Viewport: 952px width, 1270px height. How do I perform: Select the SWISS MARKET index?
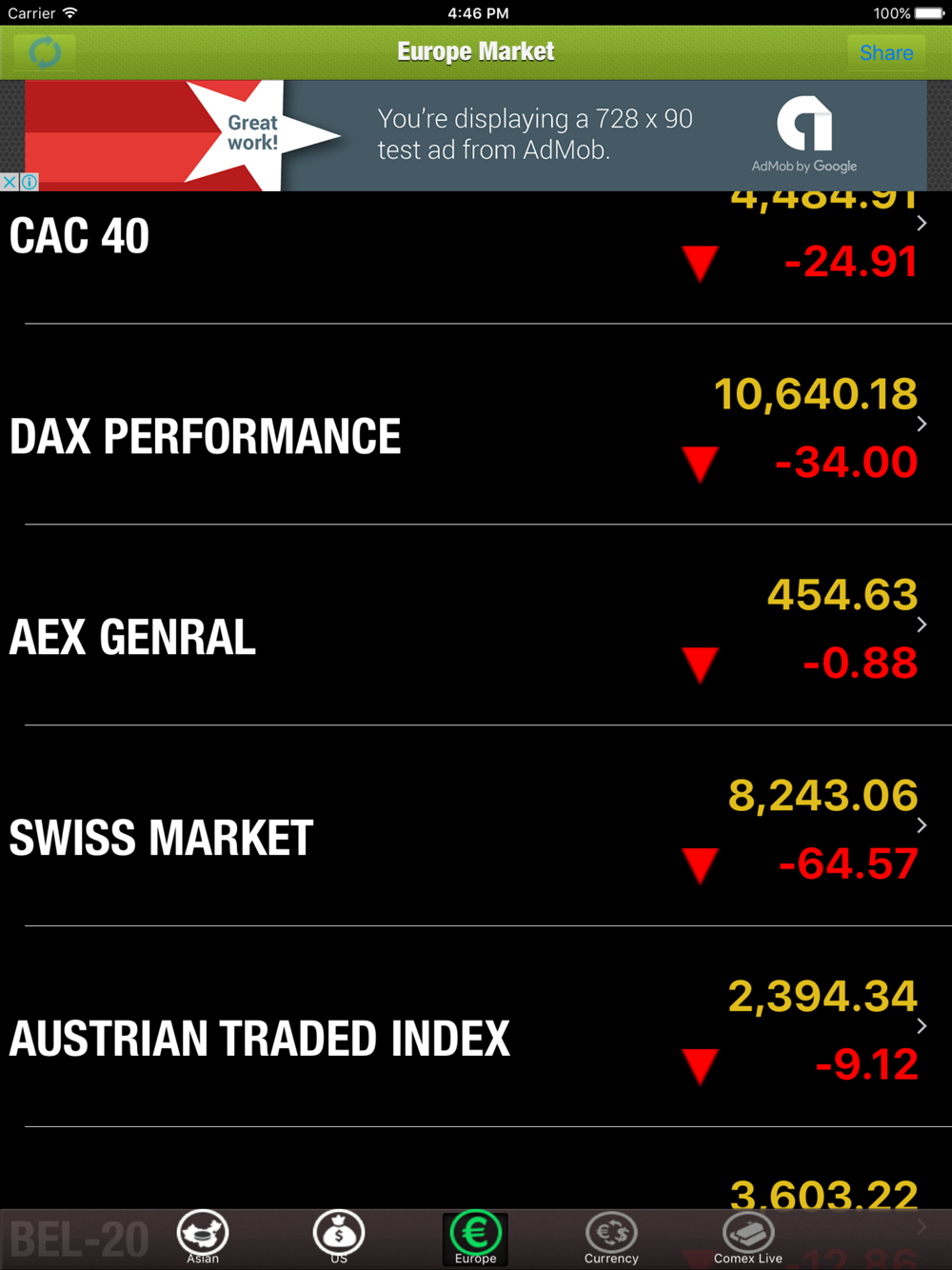pyautogui.click(x=476, y=827)
